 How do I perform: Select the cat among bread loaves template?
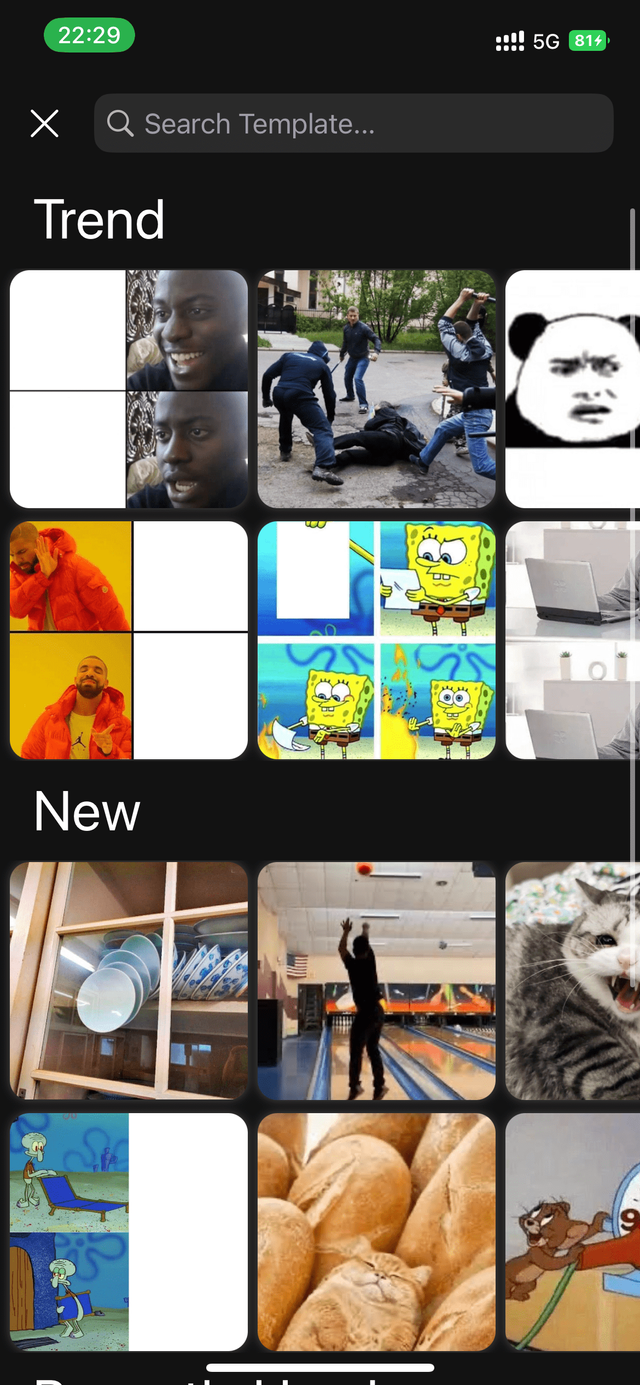click(x=376, y=1232)
